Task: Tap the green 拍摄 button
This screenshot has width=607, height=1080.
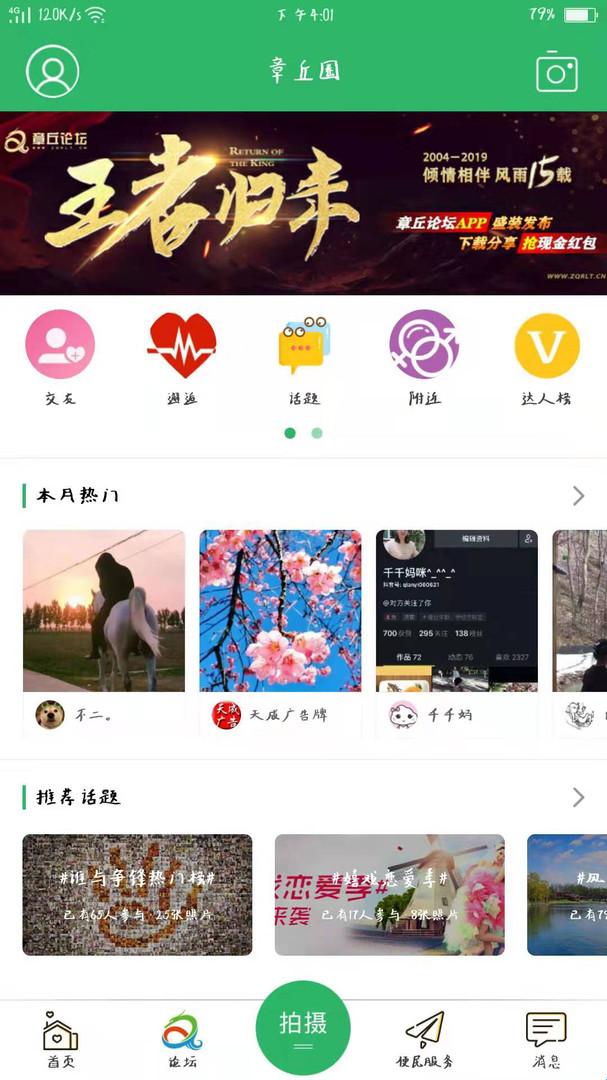Action: (x=303, y=1027)
